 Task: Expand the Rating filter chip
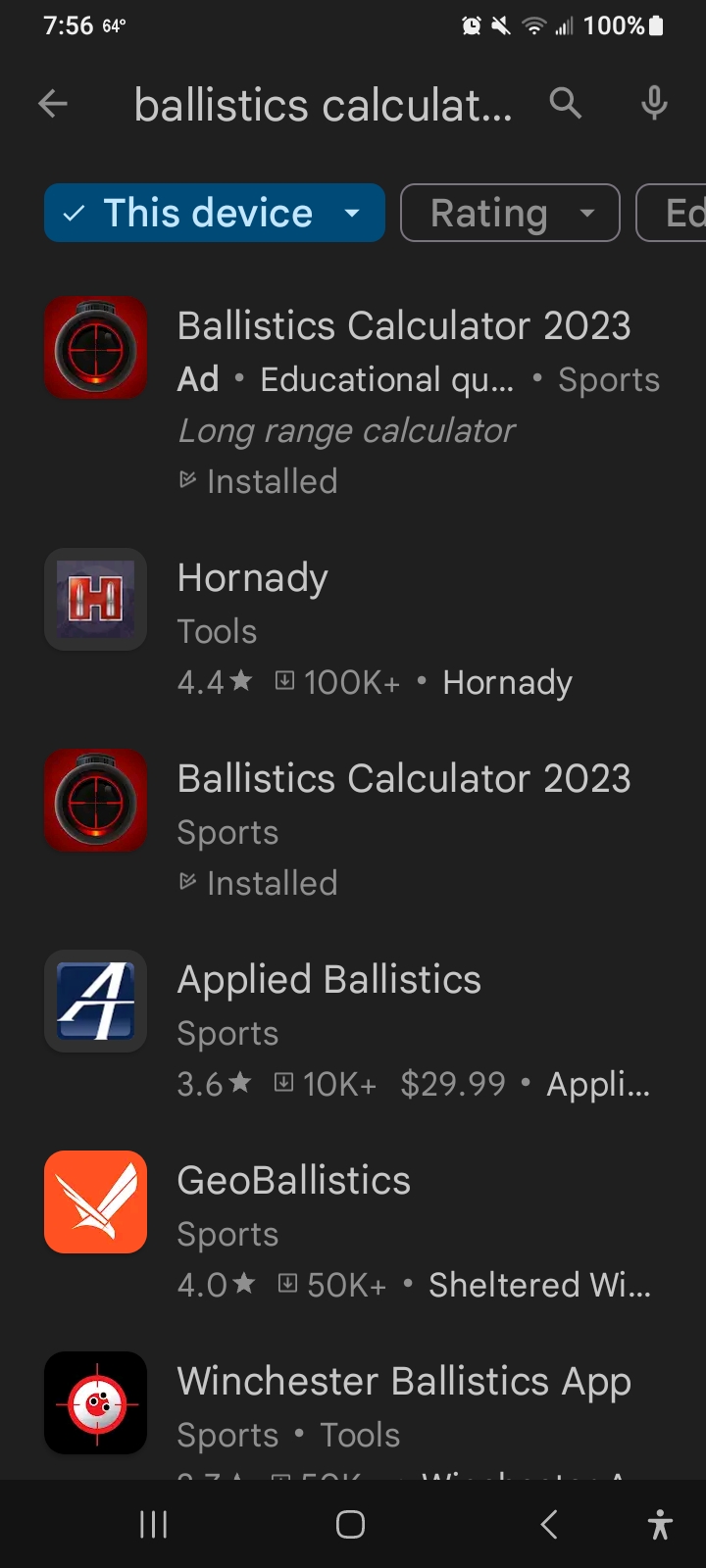click(510, 213)
